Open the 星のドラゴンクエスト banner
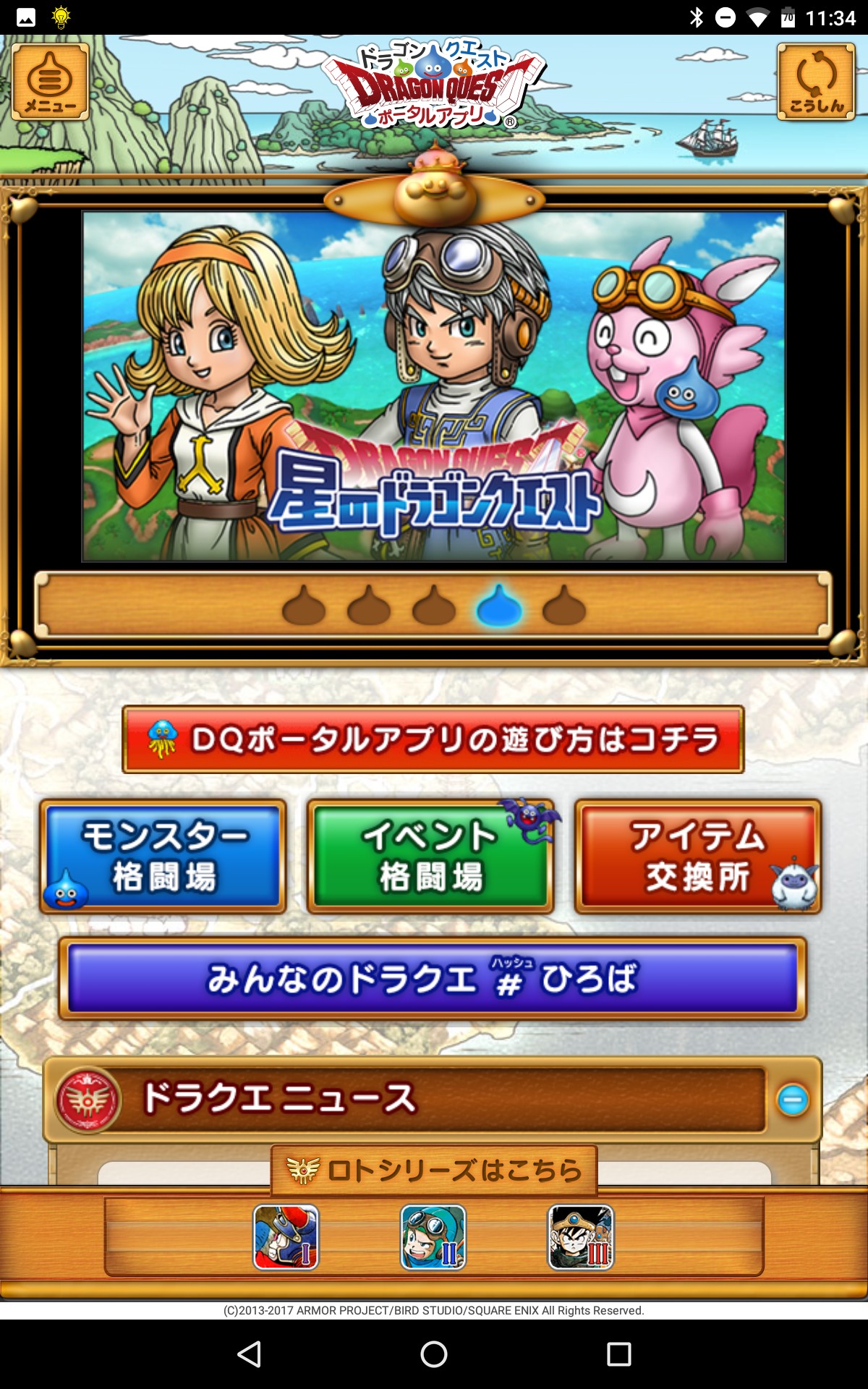The height and width of the screenshot is (1389, 868). [433, 386]
